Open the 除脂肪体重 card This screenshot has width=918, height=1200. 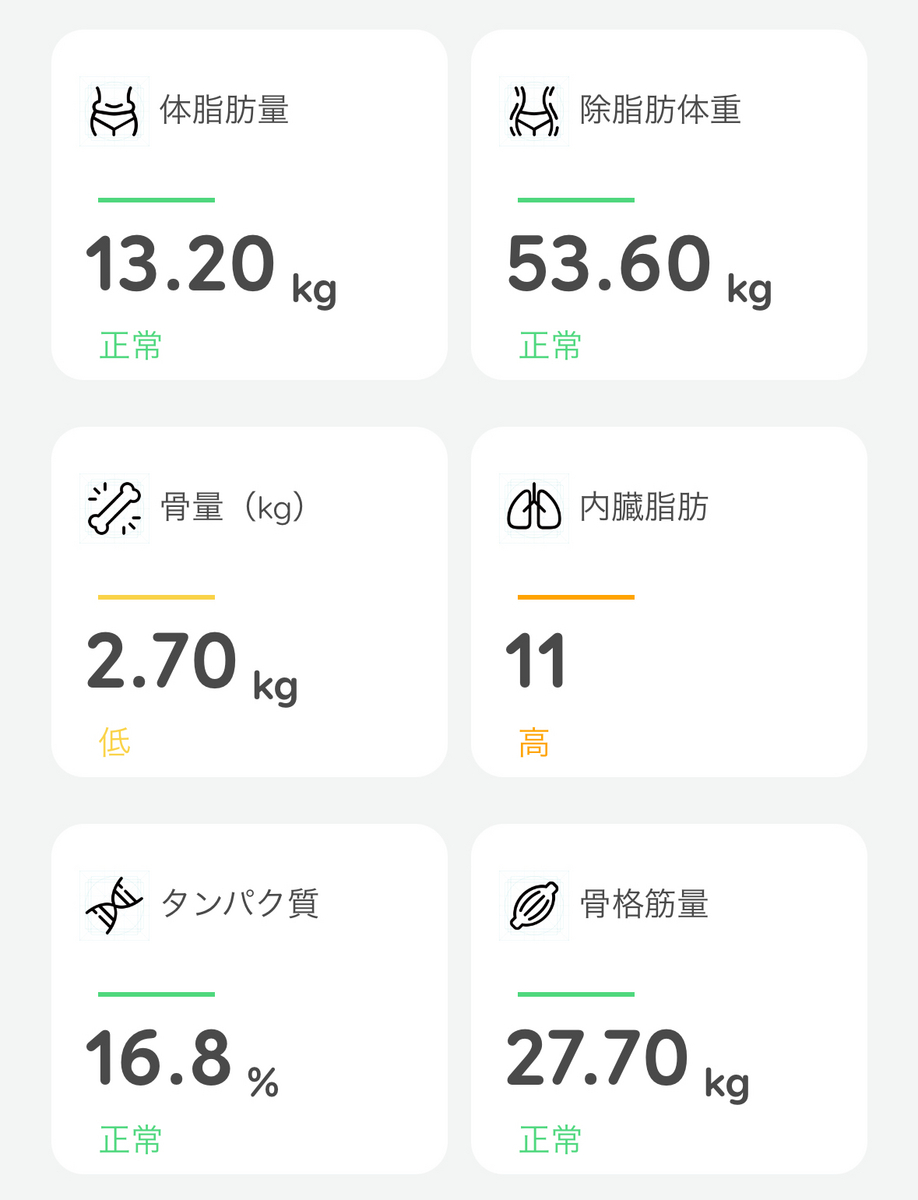coord(669,205)
